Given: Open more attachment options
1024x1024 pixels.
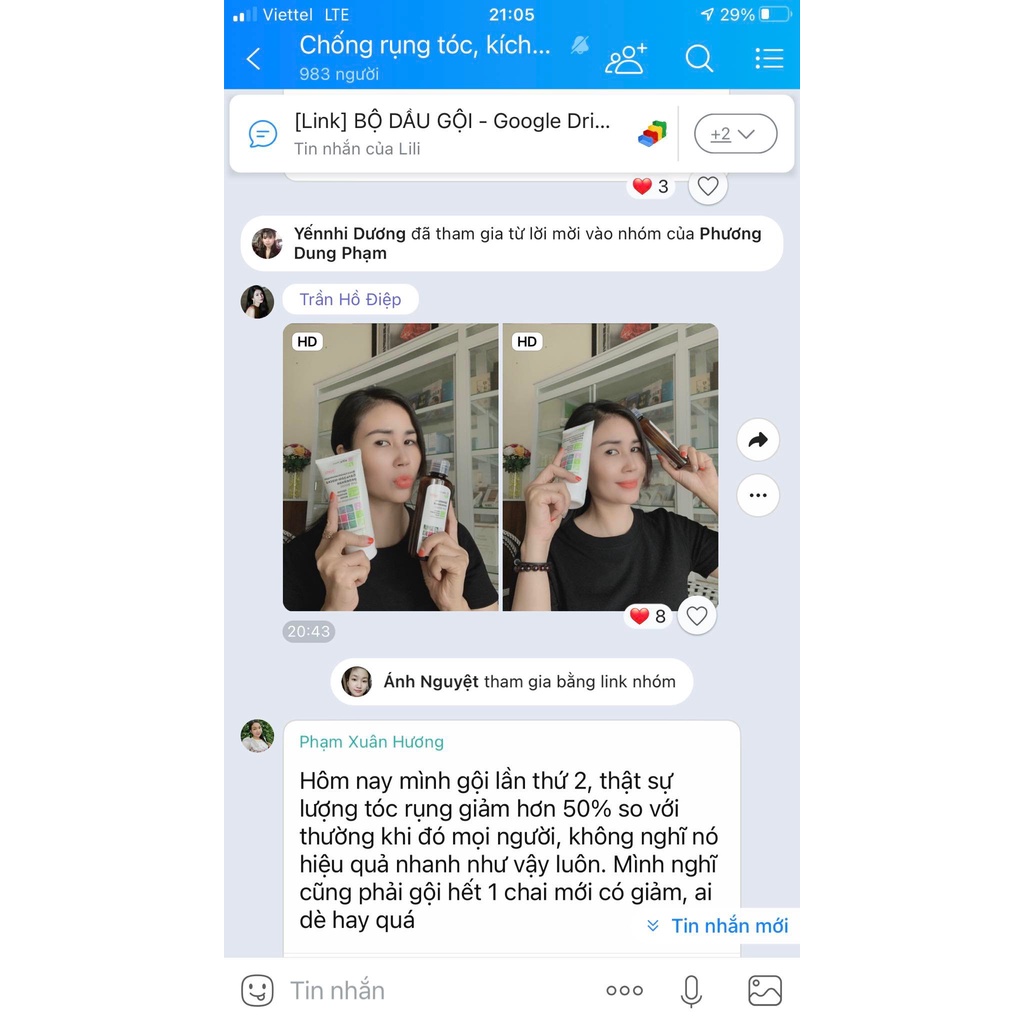Looking at the screenshot, I should coord(624,991).
